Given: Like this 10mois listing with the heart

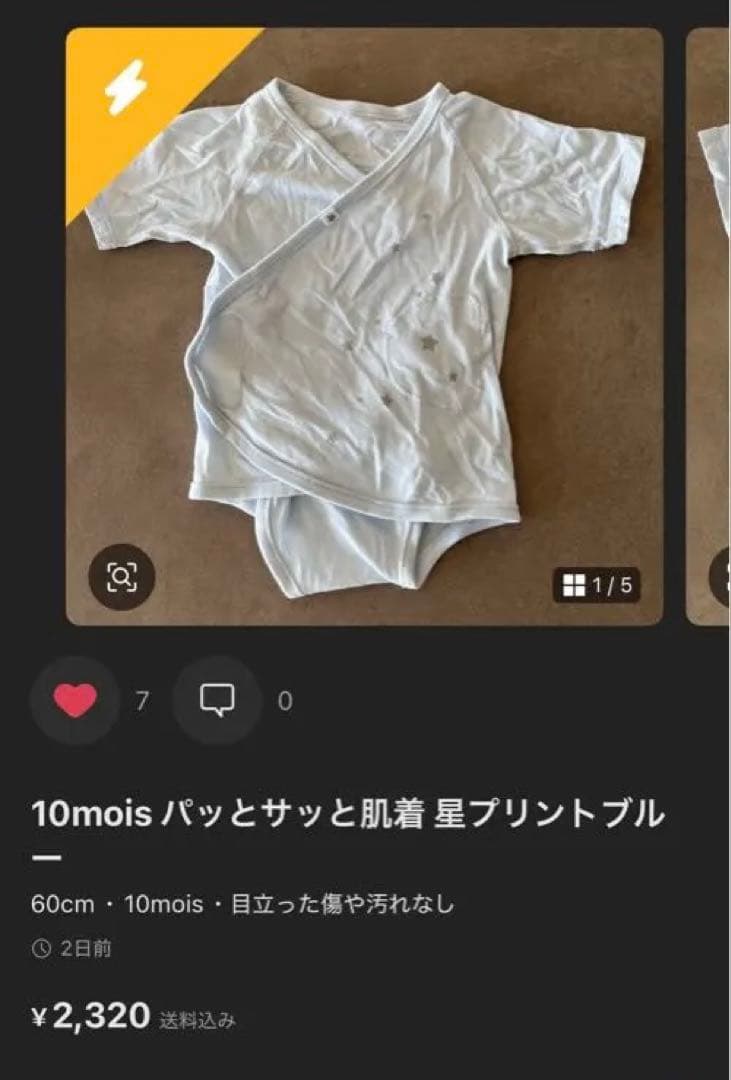Looking at the screenshot, I should tap(75, 700).
